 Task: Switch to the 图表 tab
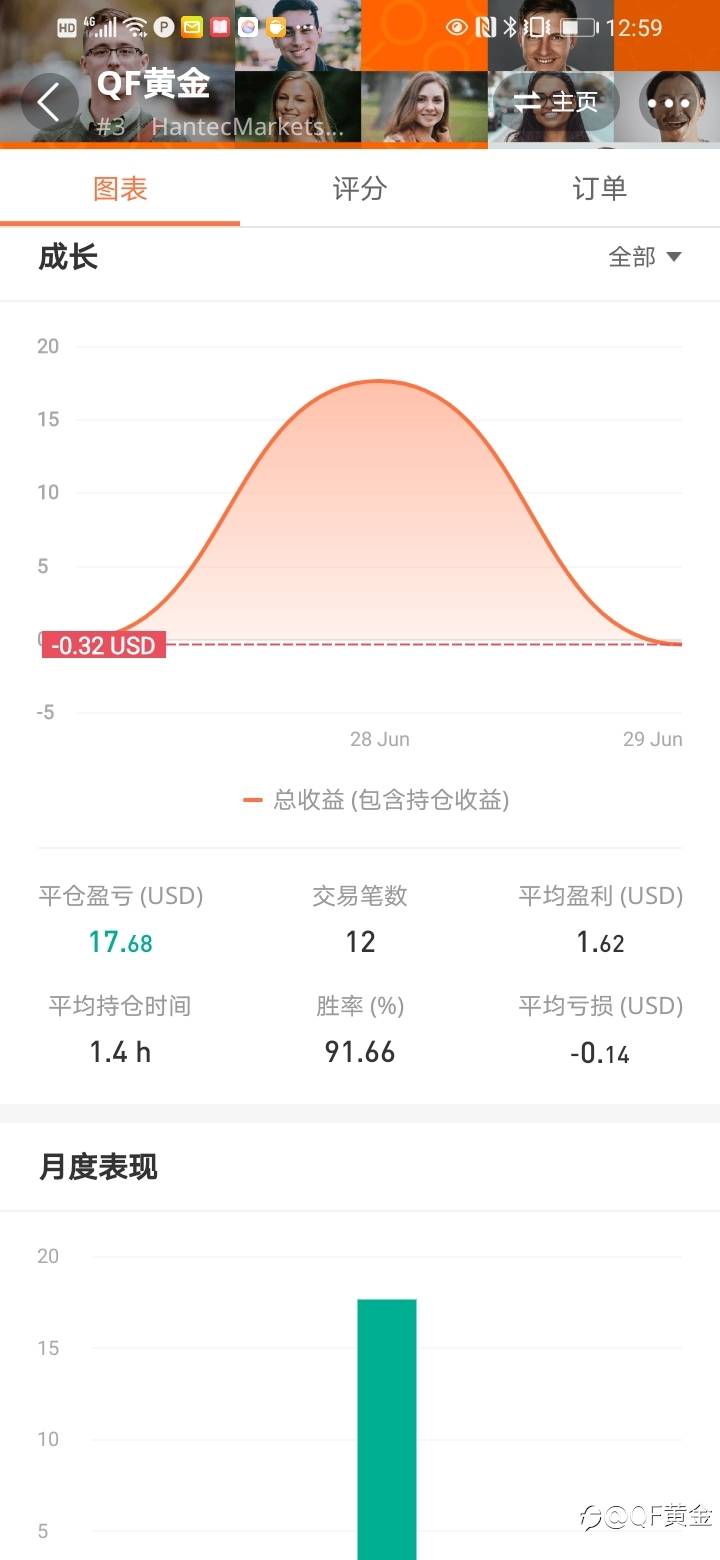pos(120,189)
